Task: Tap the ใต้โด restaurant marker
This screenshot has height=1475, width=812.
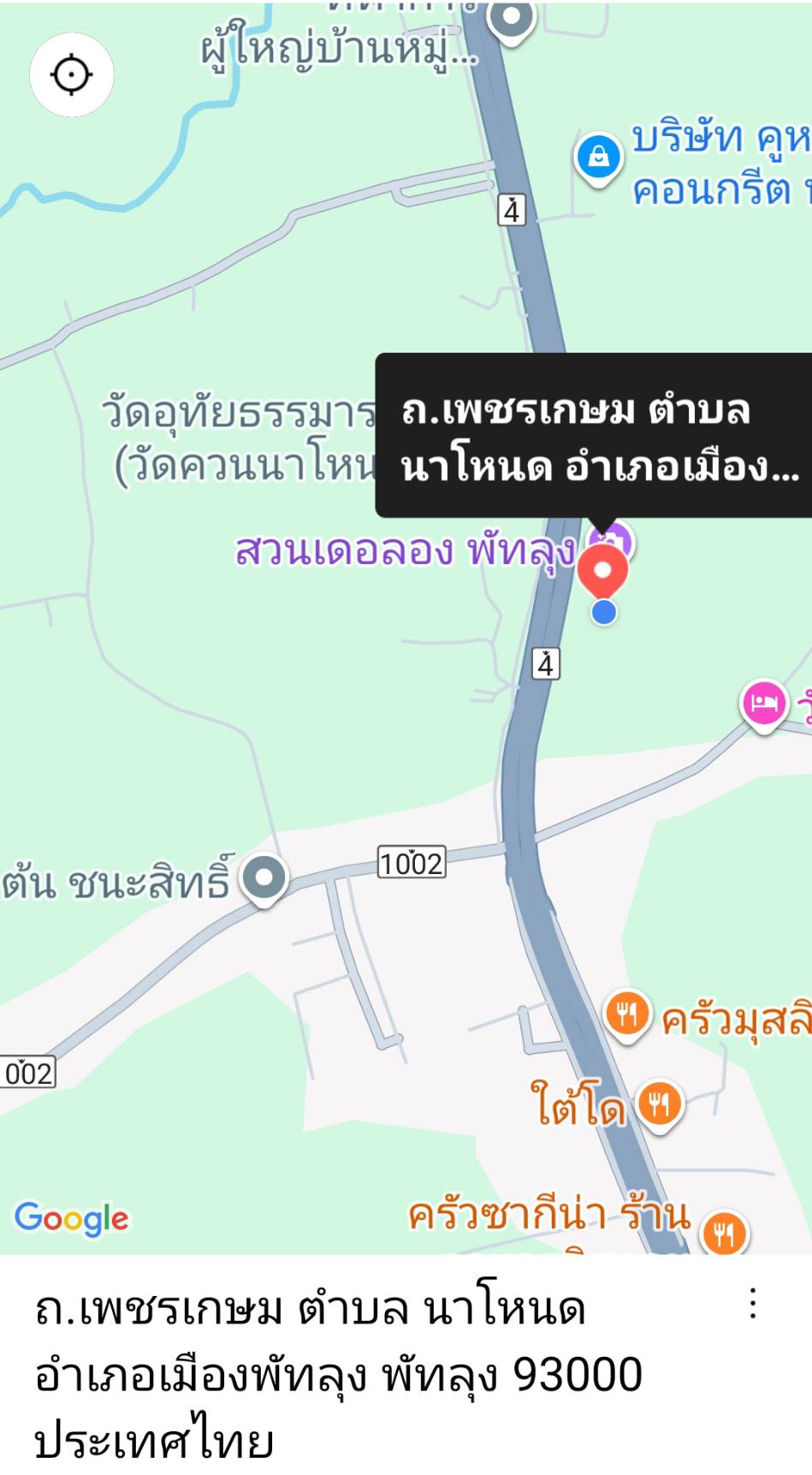Action: coord(659,1103)
